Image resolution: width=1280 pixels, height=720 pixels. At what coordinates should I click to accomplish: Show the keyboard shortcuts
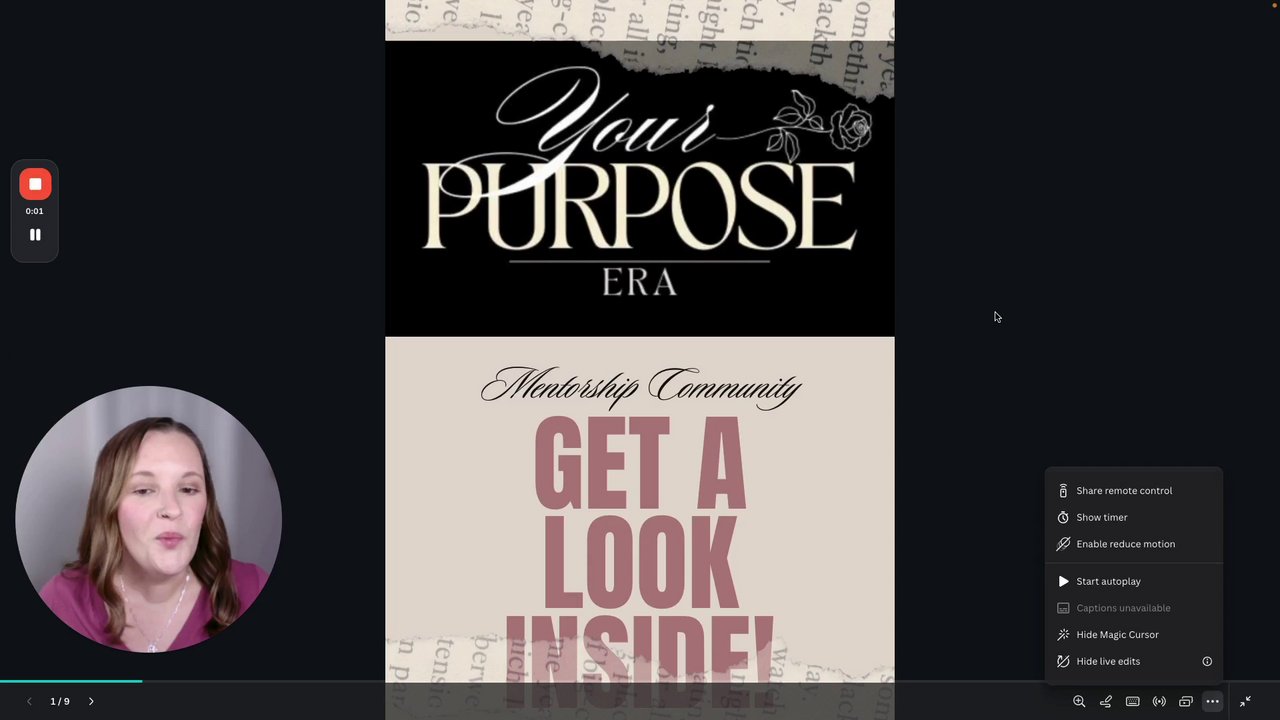[x=1132, y=702]
